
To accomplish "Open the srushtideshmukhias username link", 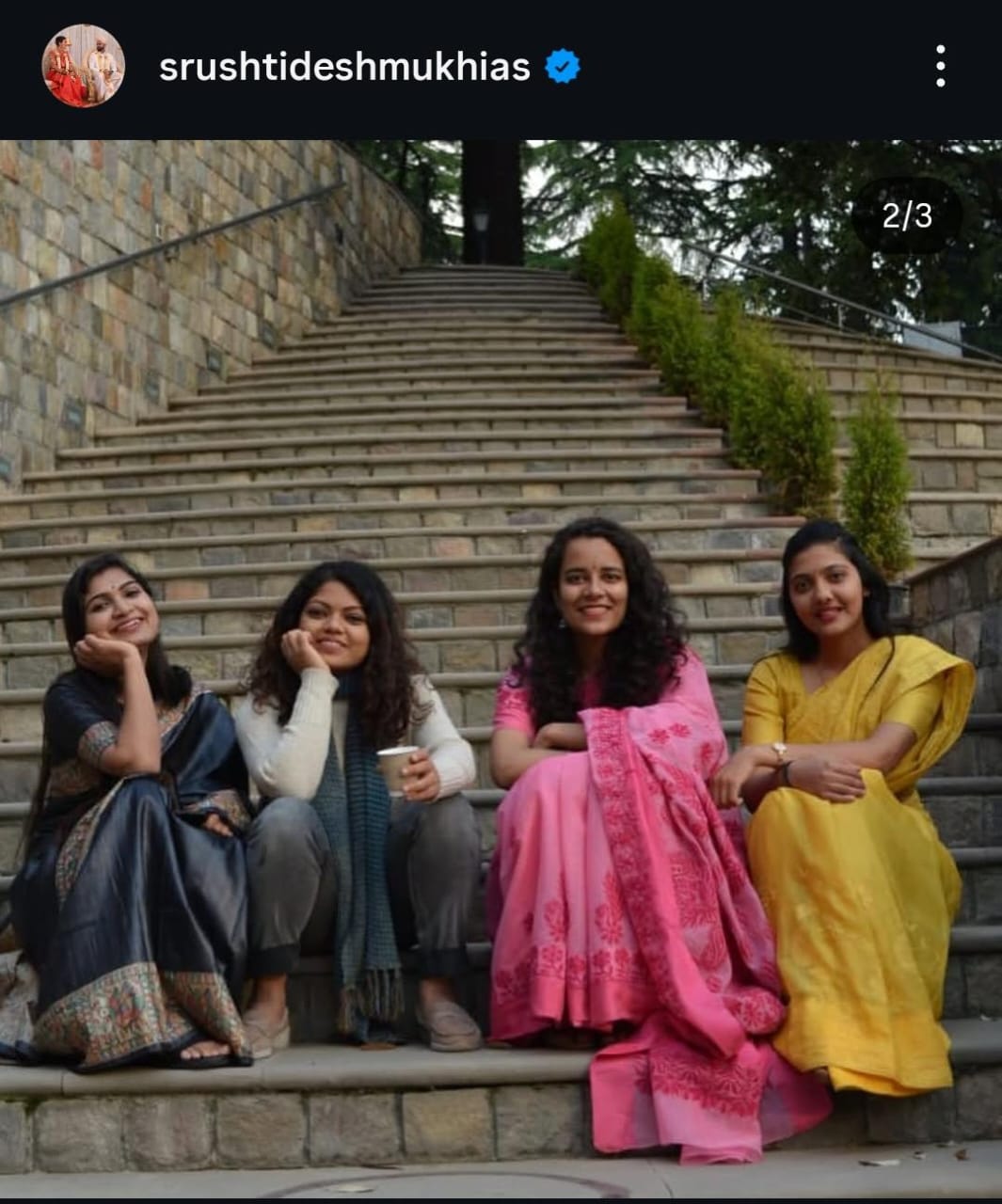I will pos(344,68).
